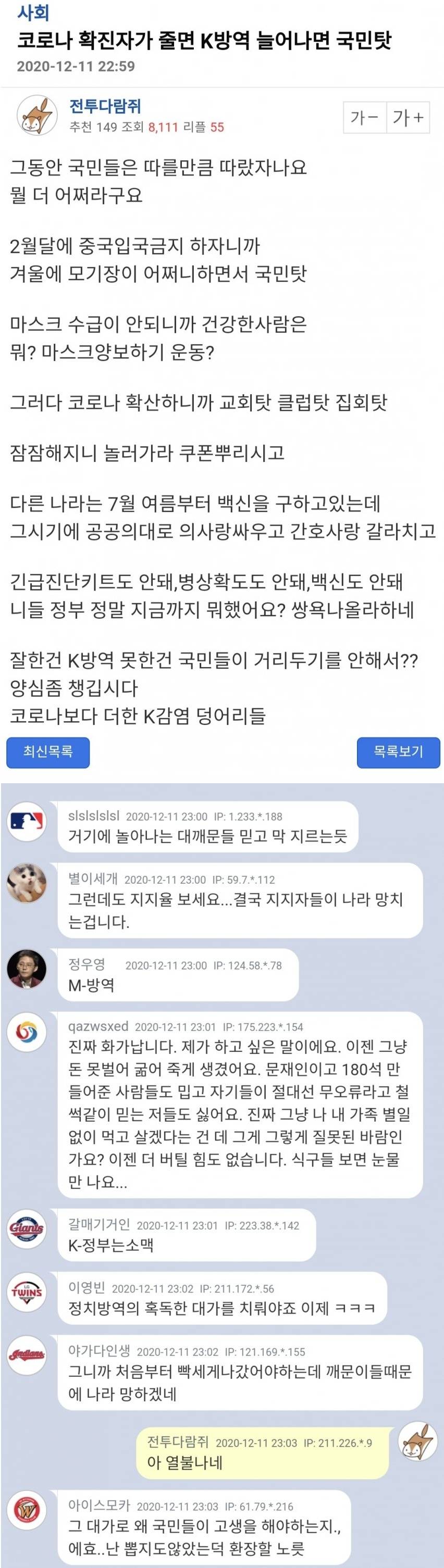The height and width of the screenshot is (1568, 444).
Task: Open commenter 별이세개's nickname
Action: click(93, 879)
